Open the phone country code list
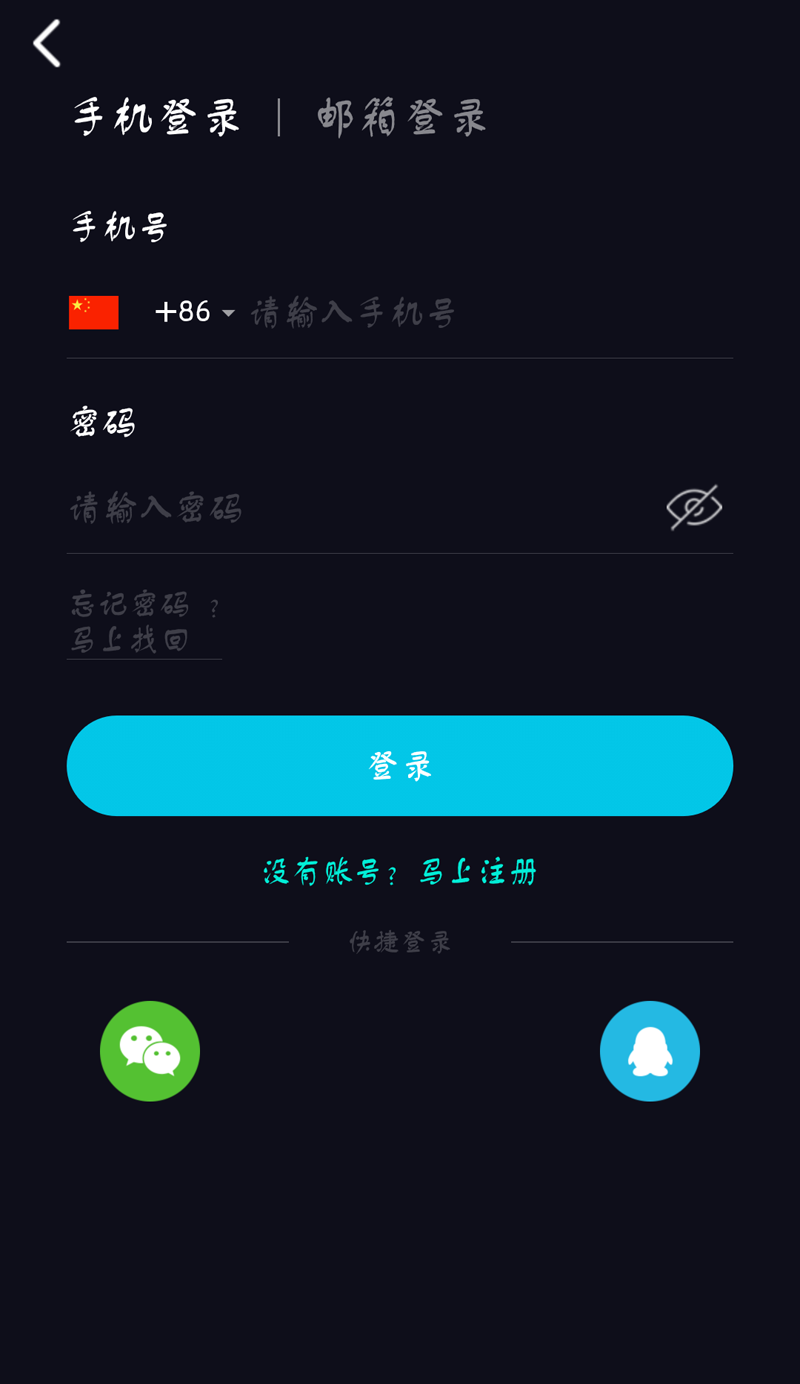Screen dimensions: 800x1384 pos(195,312)
